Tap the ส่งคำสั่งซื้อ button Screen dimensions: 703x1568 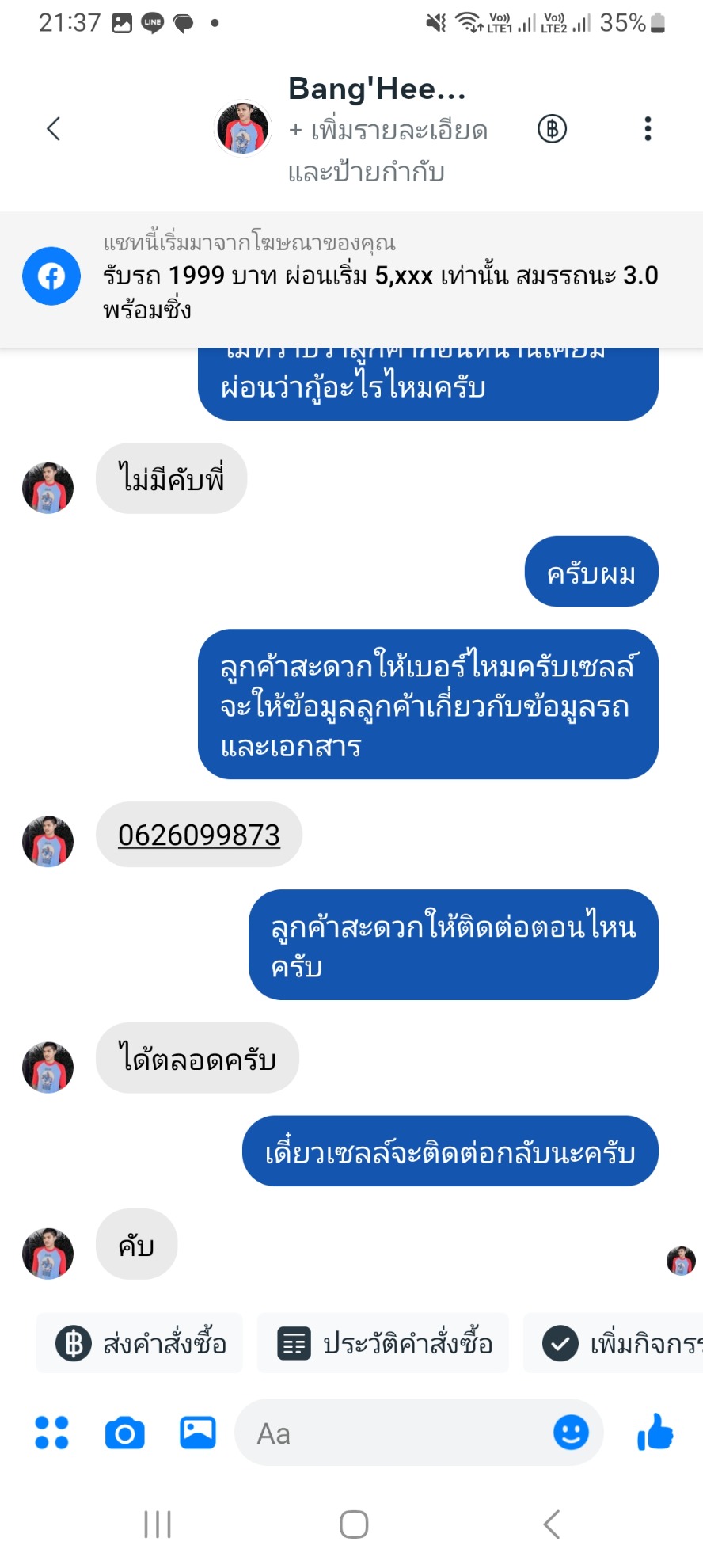(x=141, y=1343)
